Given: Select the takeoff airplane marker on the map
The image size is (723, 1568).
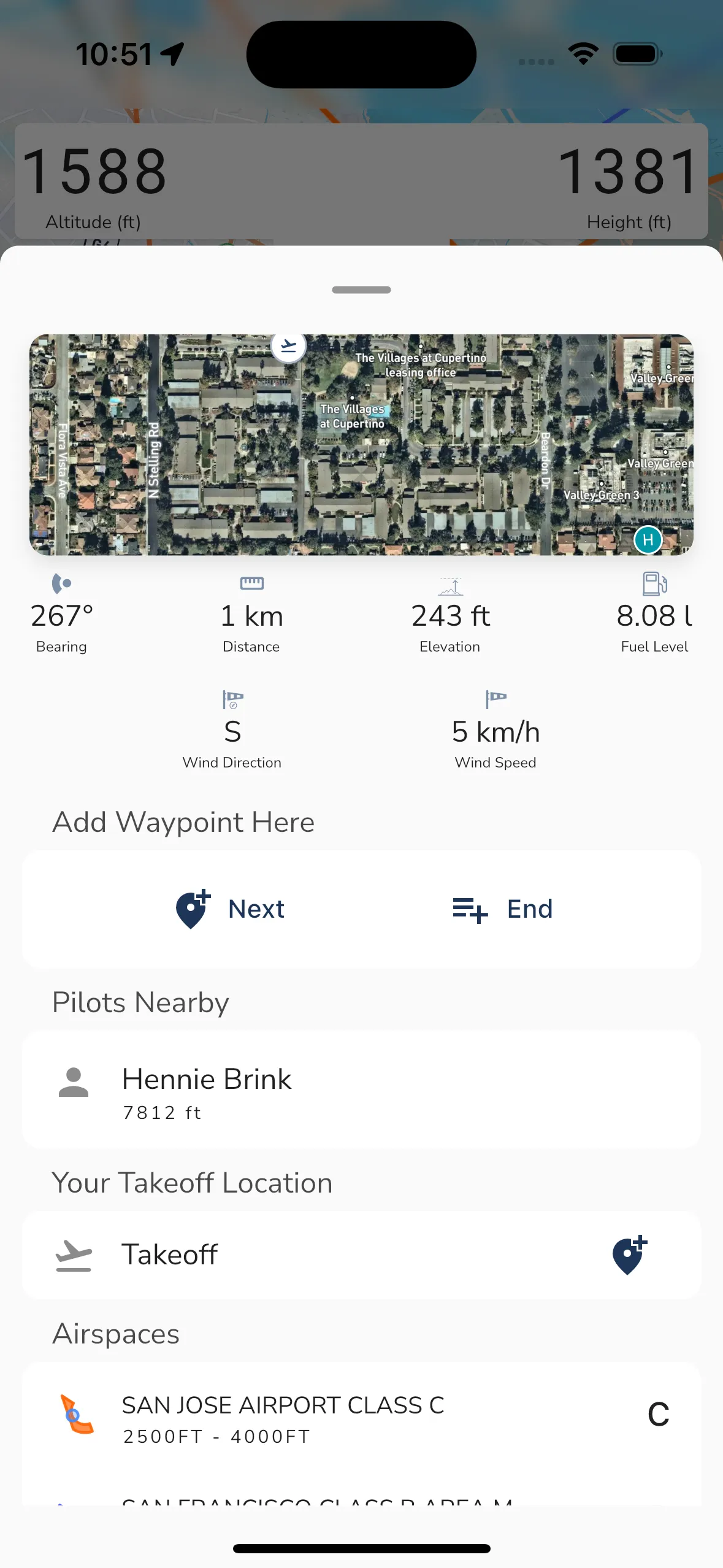Looking at the screenshot, I should click(288, 347).
